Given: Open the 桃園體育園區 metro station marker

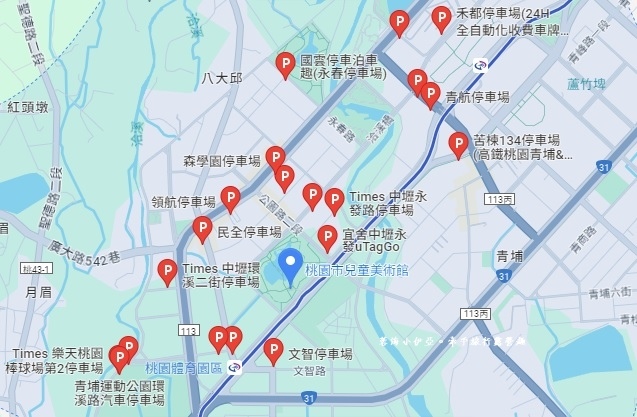Looking at the screenshot, I should point(234,367).
